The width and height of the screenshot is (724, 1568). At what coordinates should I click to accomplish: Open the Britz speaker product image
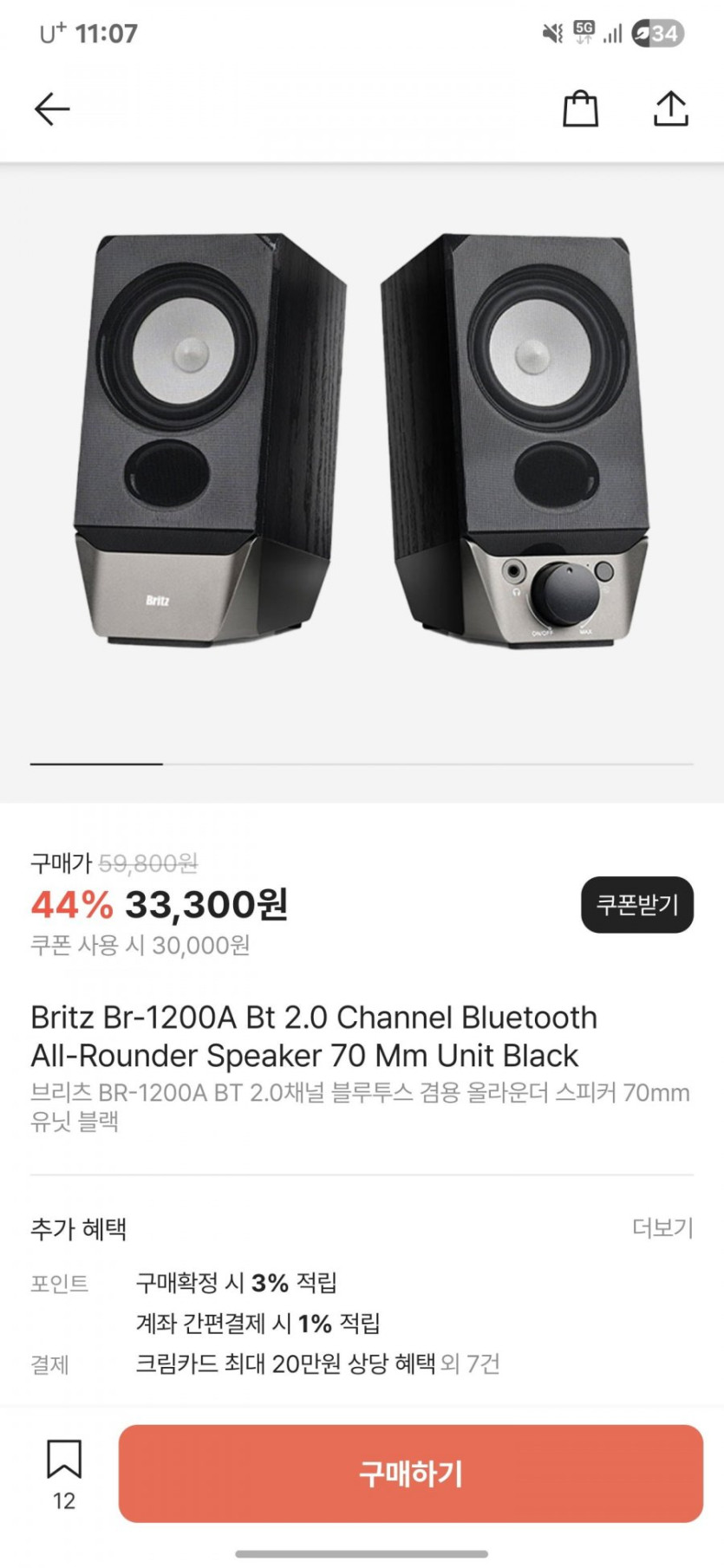pos(362,442)
